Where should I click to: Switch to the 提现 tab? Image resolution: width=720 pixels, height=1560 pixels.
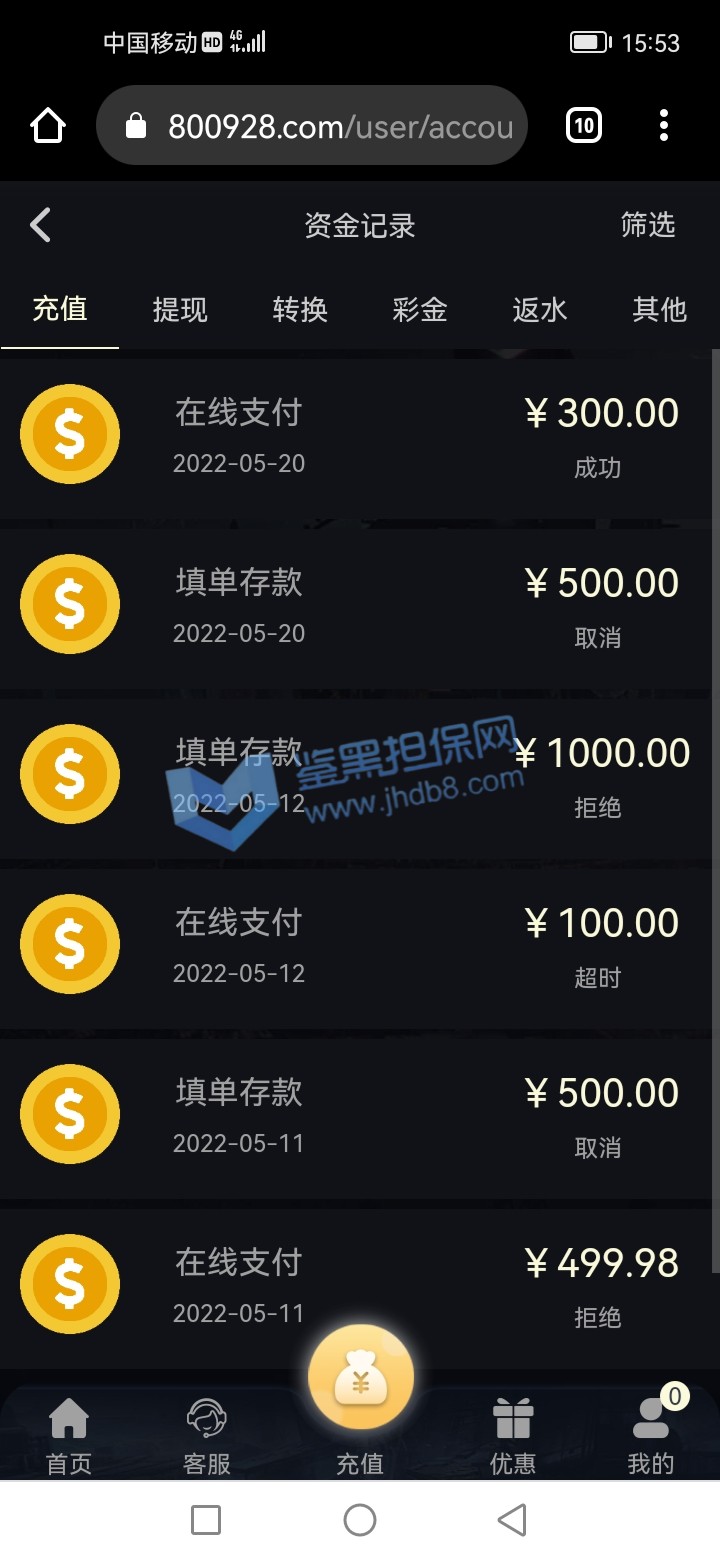point(180,310)
